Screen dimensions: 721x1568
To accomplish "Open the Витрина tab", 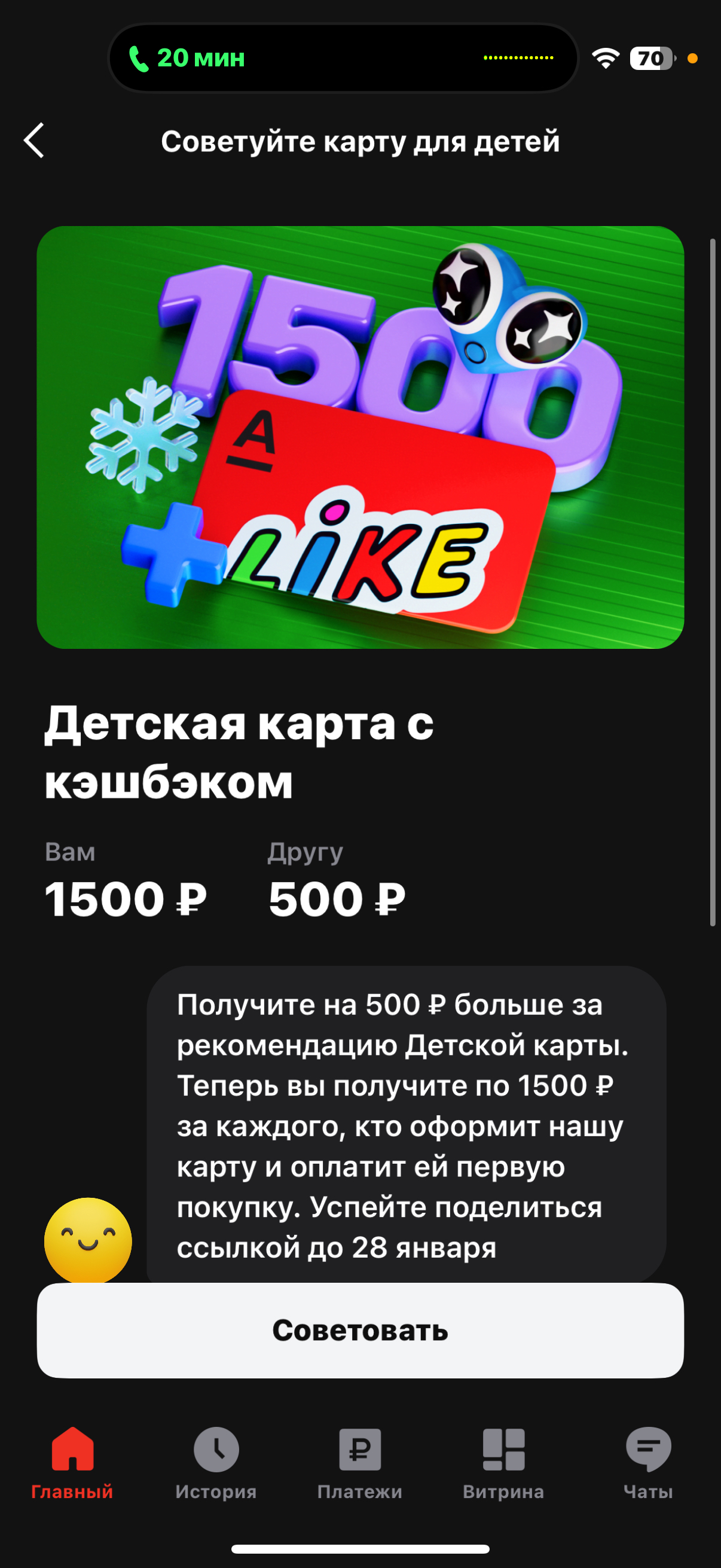I will (503, 1463).
